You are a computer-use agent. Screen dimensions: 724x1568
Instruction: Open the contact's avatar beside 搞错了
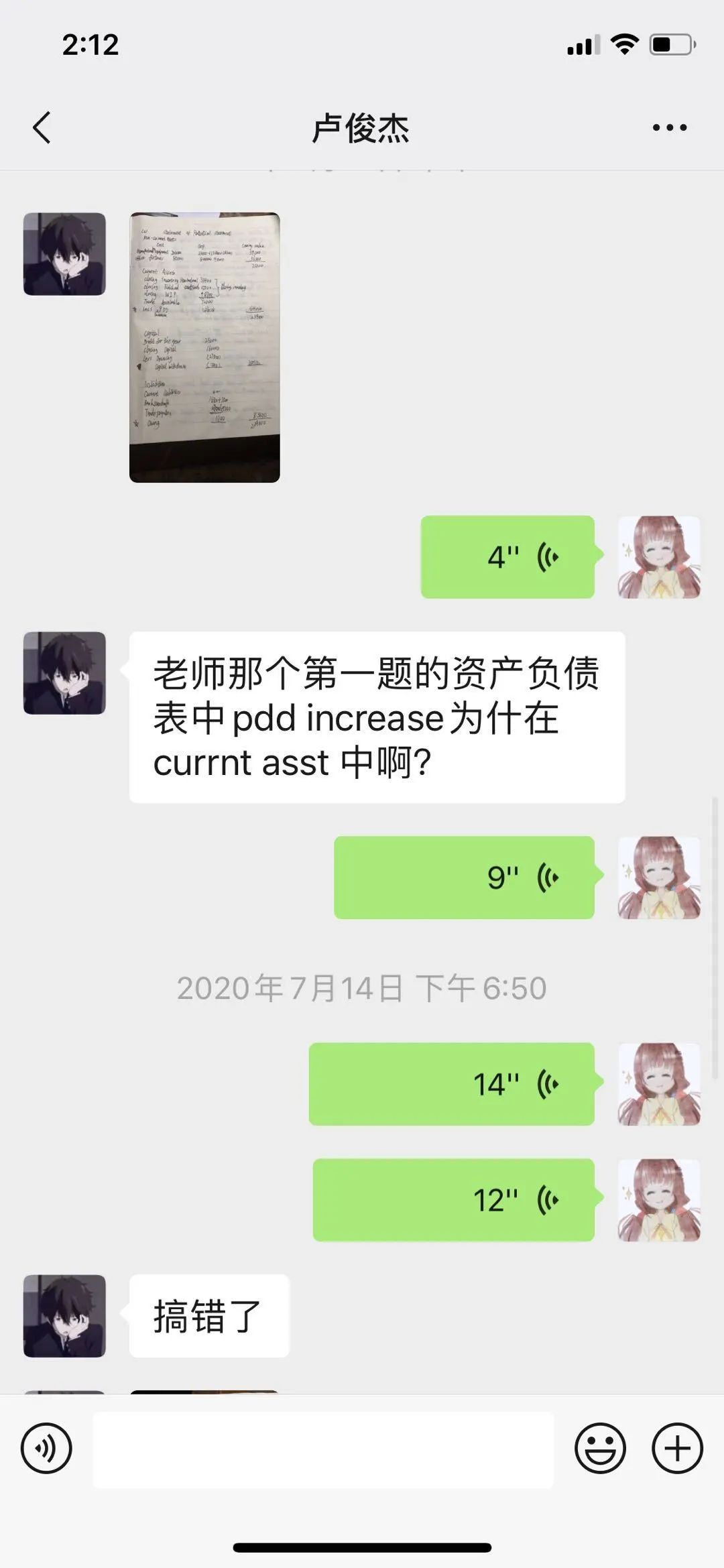pyautogui.click(x=64, y=1316)
